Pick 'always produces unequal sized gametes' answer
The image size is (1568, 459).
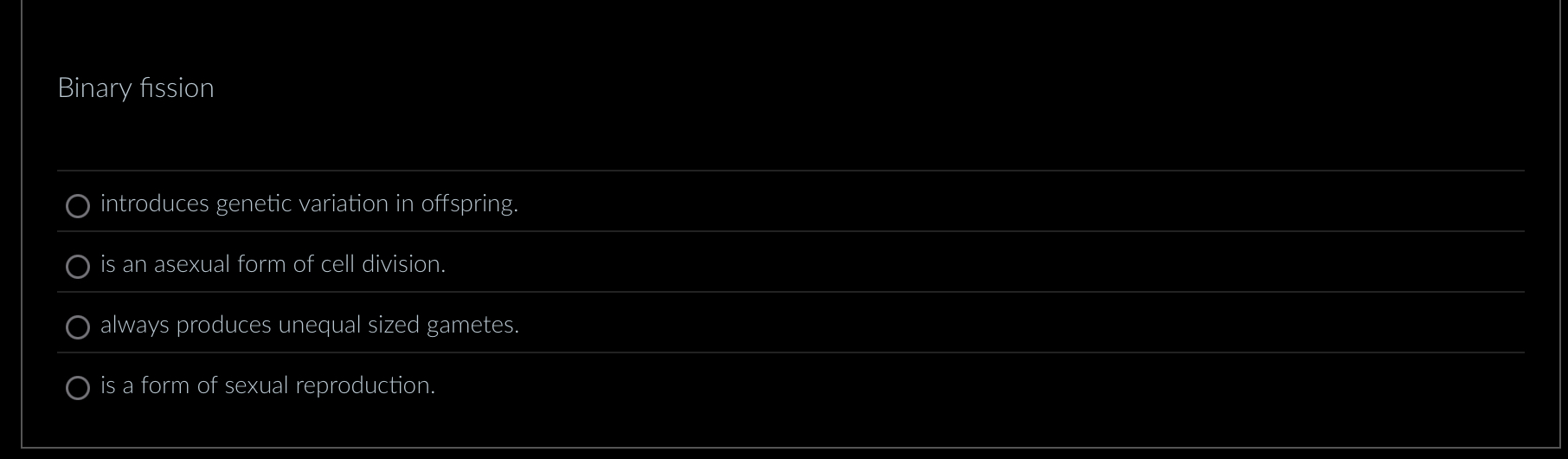[78, 326]
